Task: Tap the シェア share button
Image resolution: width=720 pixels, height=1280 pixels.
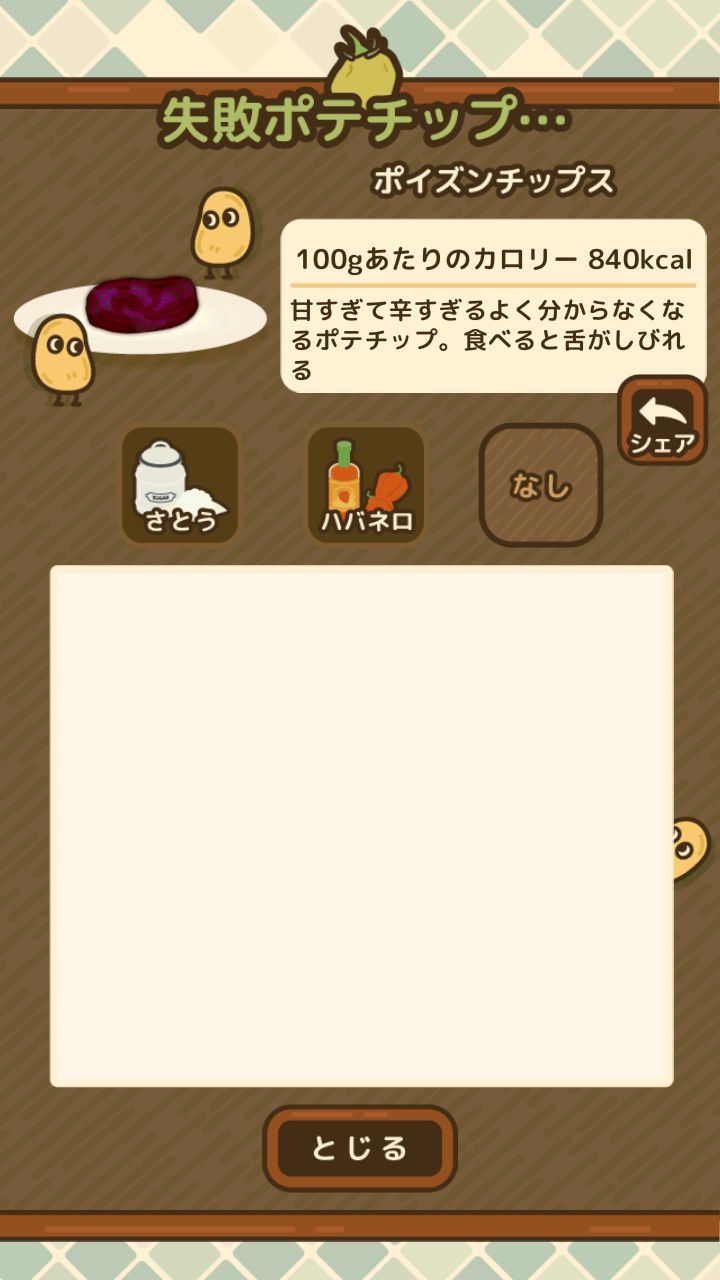Action: [x=662, y=420]
